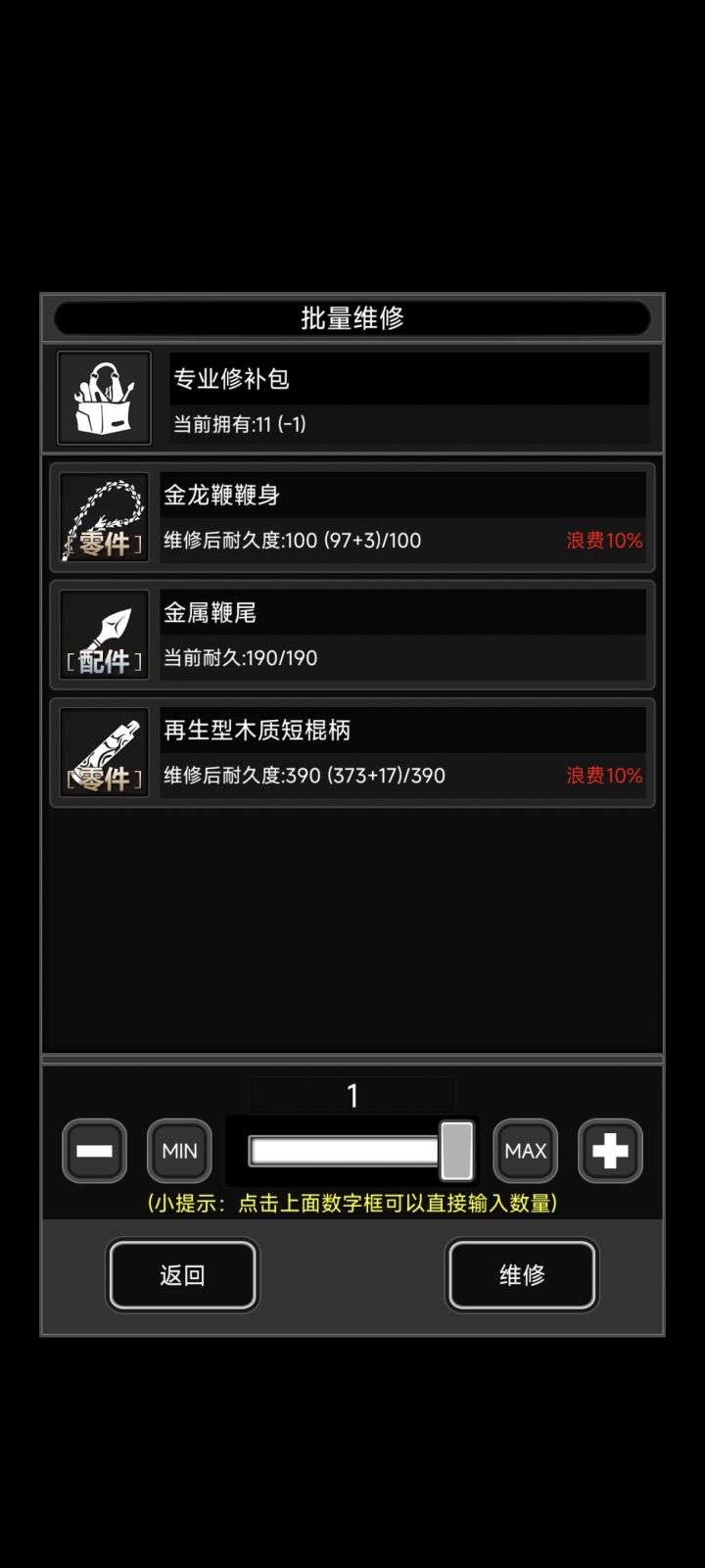
Task: Click the quantity number field showing 1
Action: point(352,1096)
